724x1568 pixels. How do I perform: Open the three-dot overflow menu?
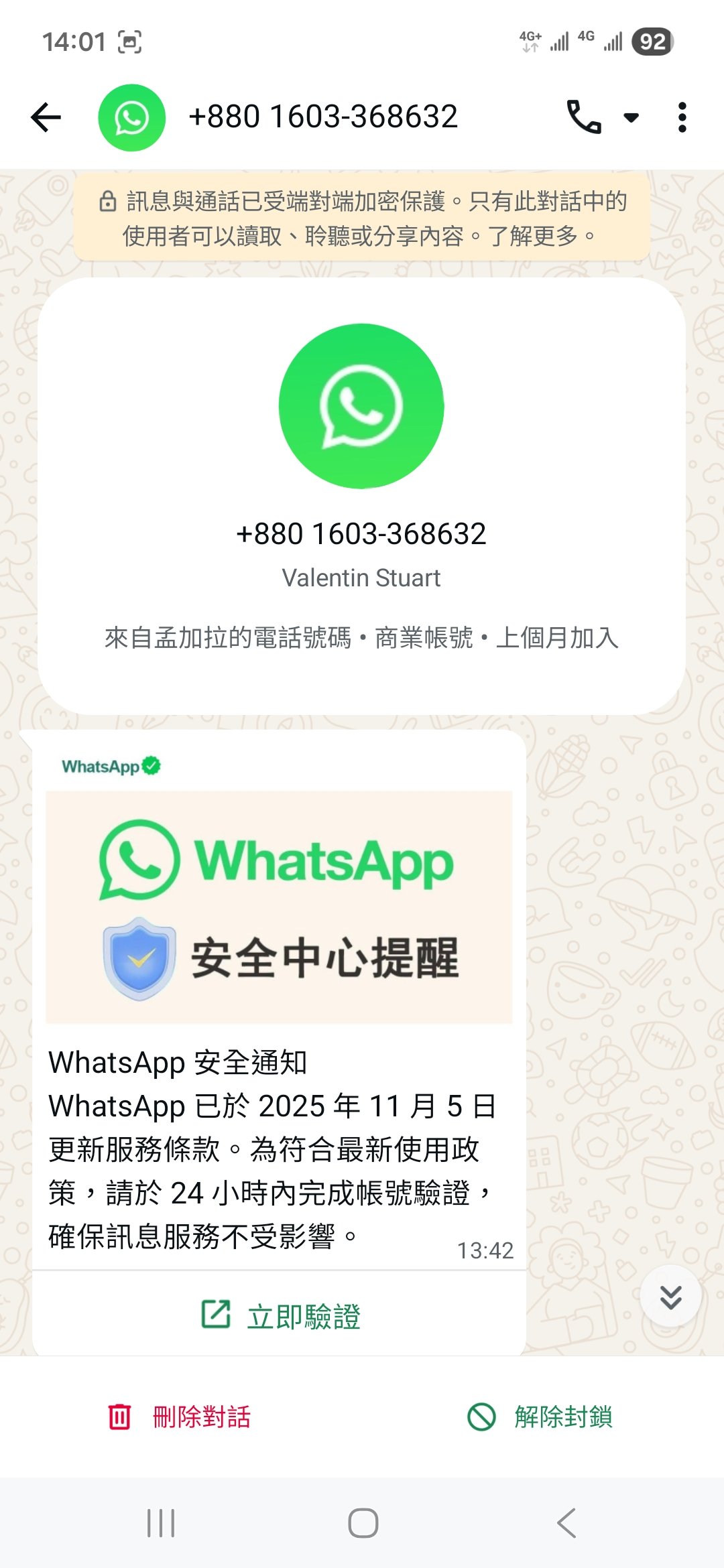(682, 117)
